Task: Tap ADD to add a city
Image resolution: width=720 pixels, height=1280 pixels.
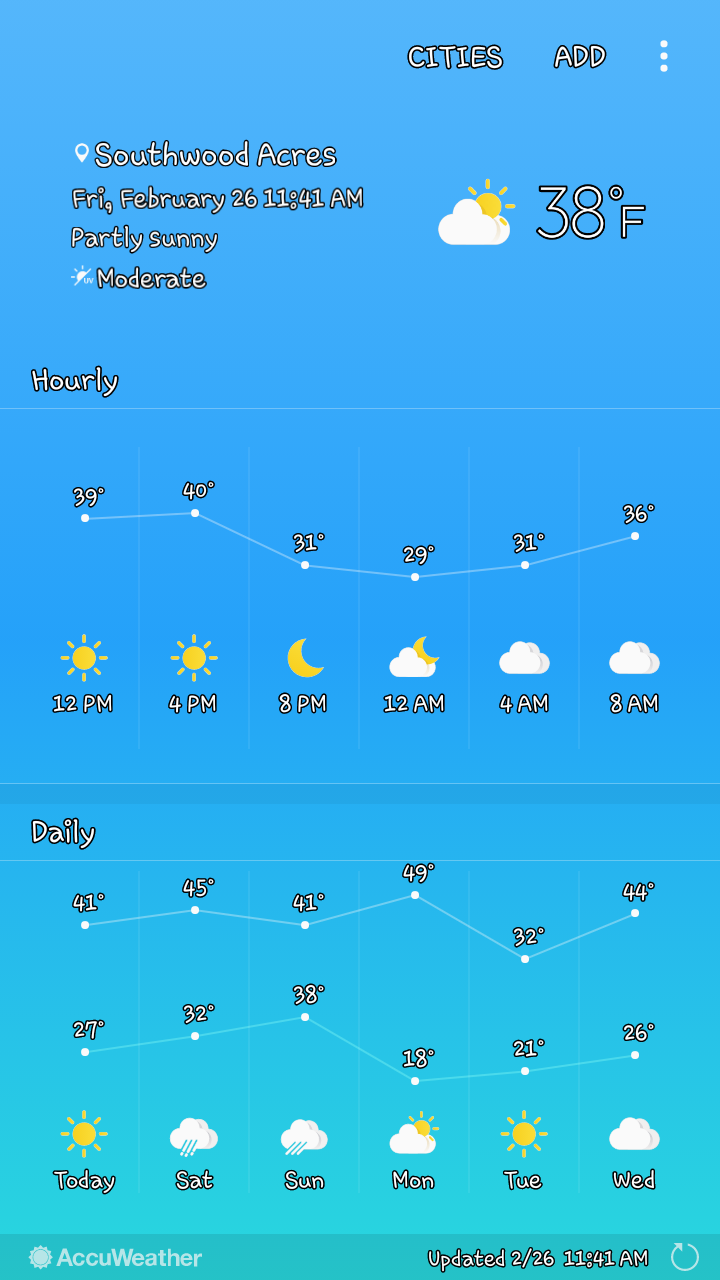Action: click(x=580, y=57)
